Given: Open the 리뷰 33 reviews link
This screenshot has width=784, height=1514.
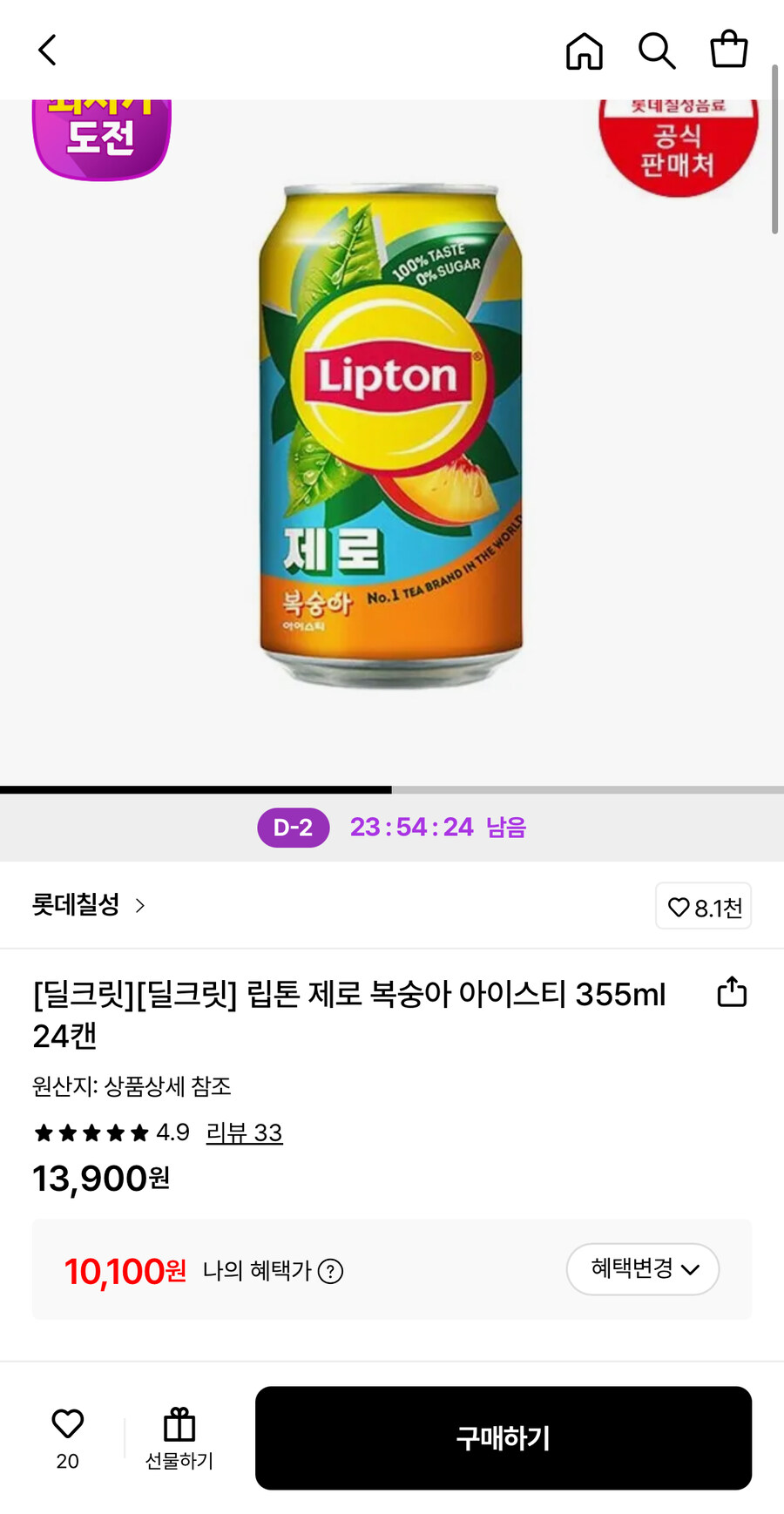Looking at the screenshot, I should [x=245, y=1133].
